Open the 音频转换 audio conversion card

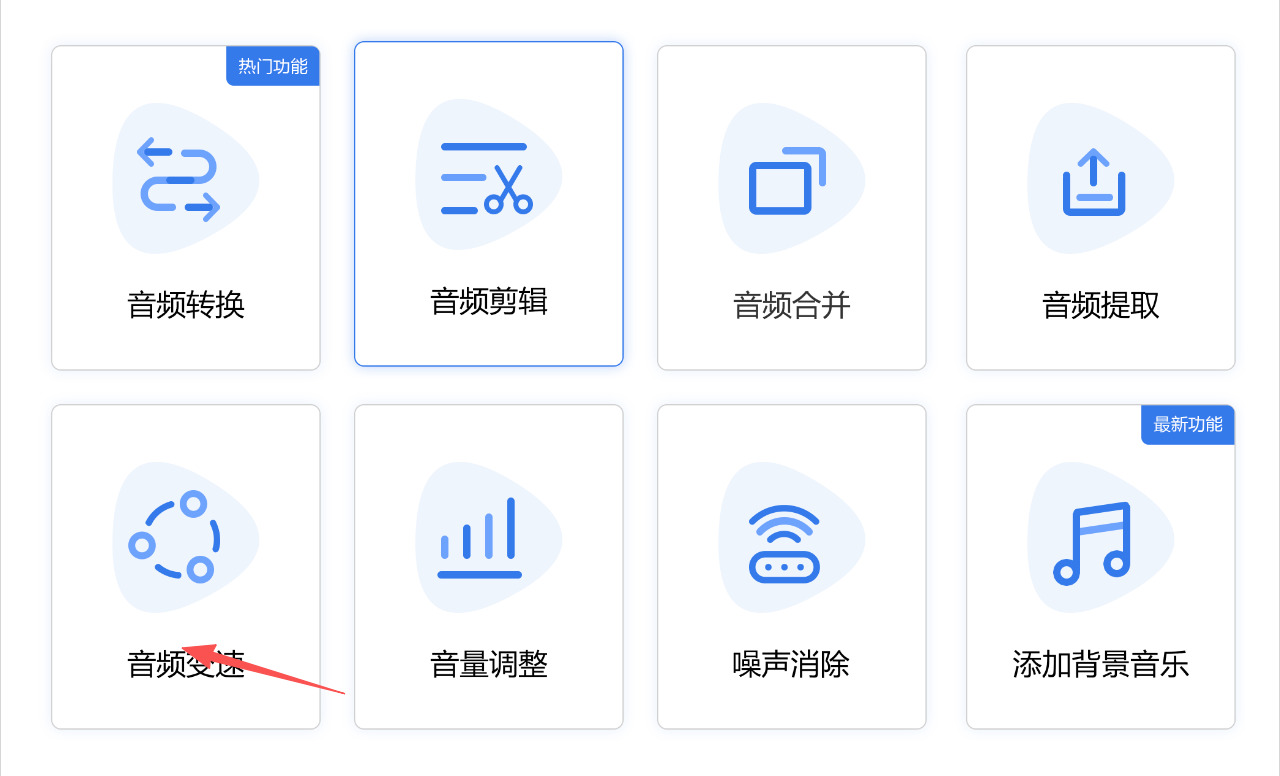tap(186, 208)
